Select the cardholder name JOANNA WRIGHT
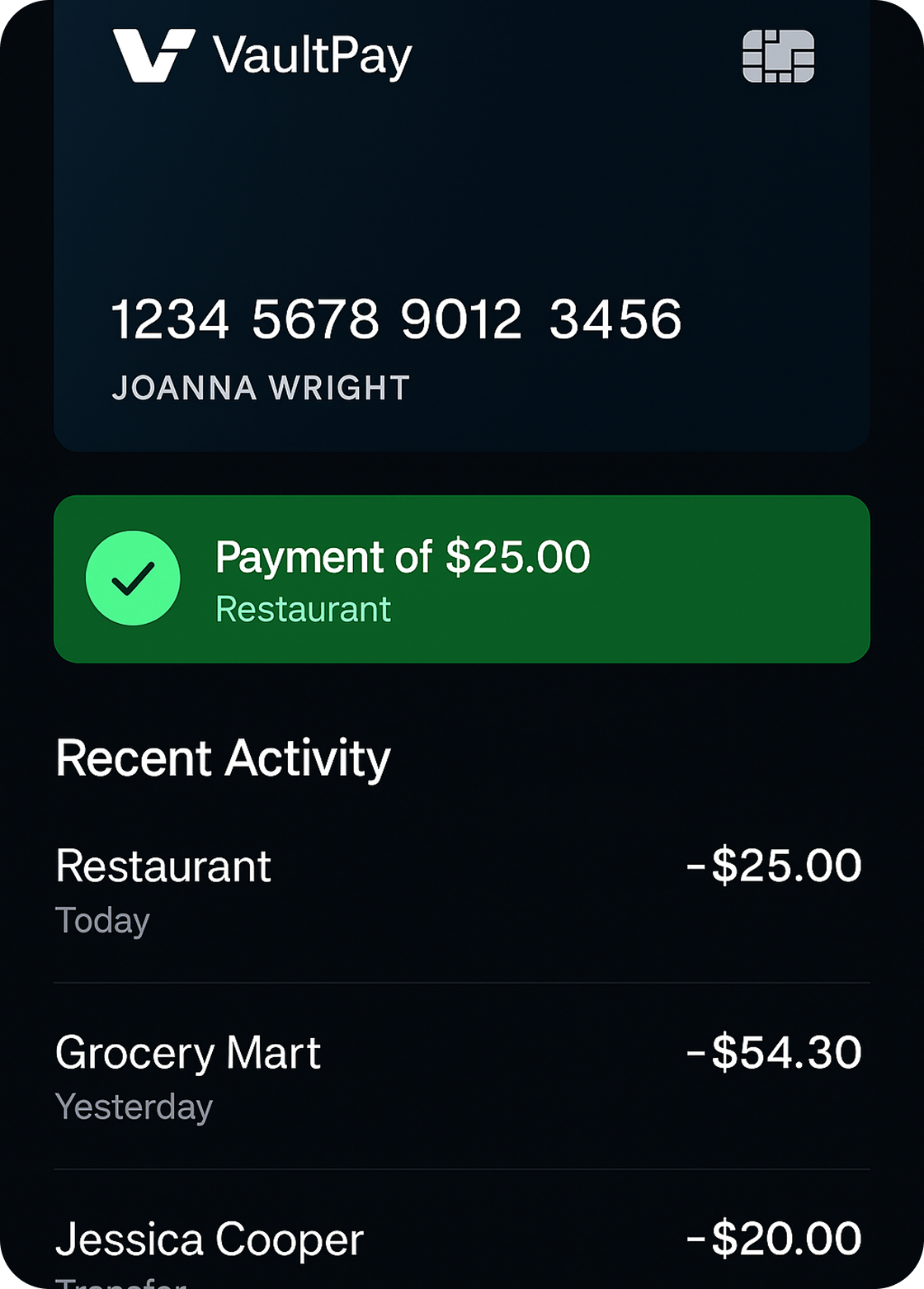Image resolution: width=924 pixels, height=1289 pixels. pos(262,387)
